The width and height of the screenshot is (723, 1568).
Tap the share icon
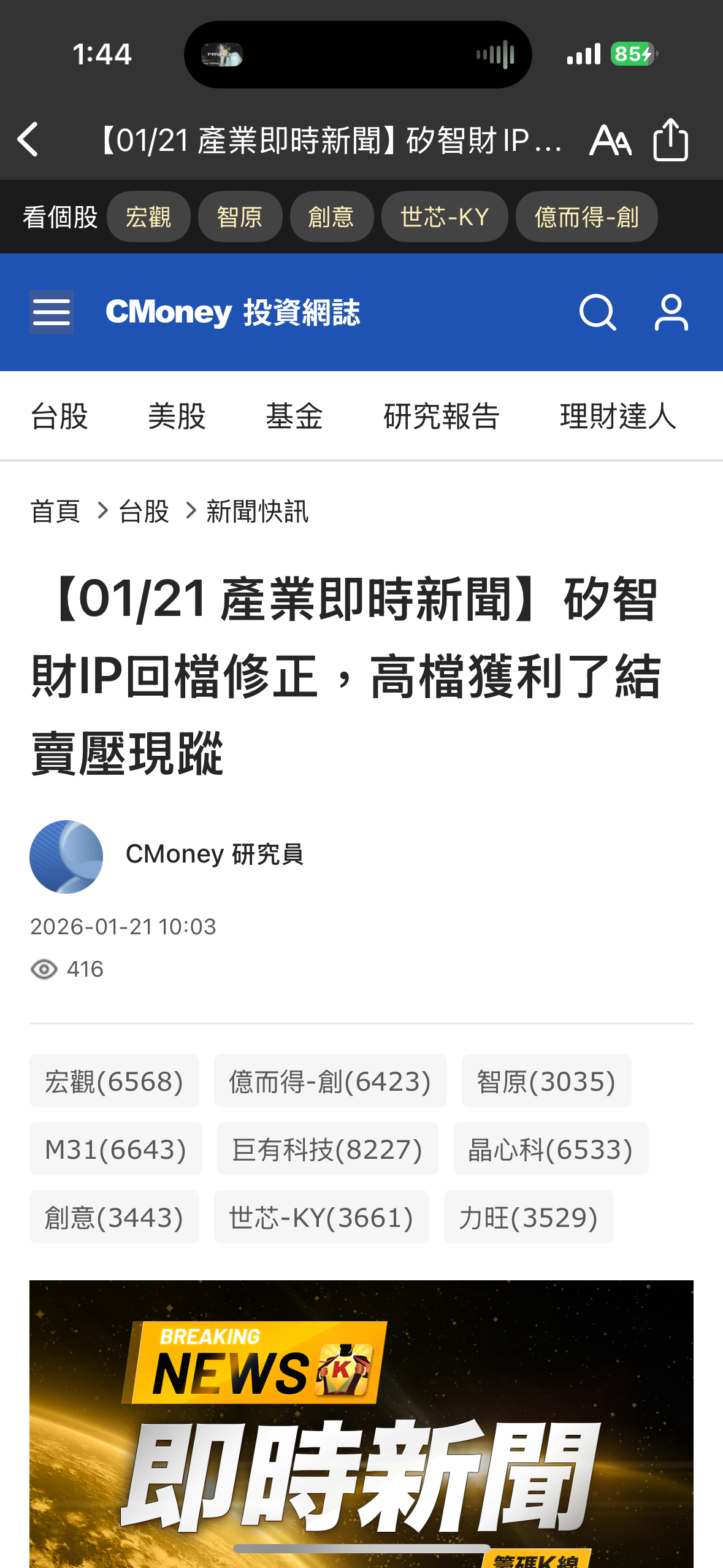tap(671, 140)
